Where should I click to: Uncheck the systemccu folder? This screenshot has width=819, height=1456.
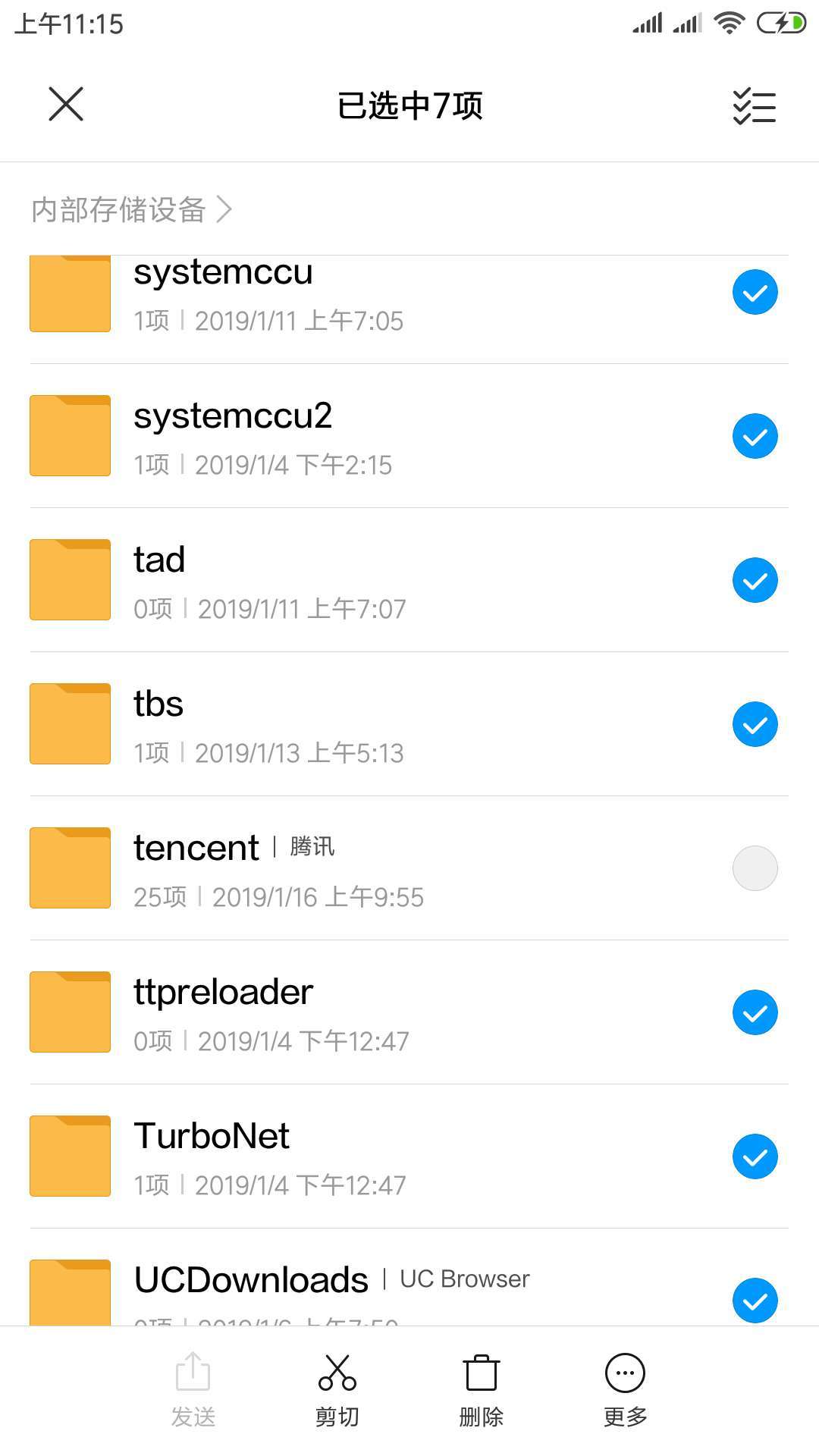(x=755, y=292)
